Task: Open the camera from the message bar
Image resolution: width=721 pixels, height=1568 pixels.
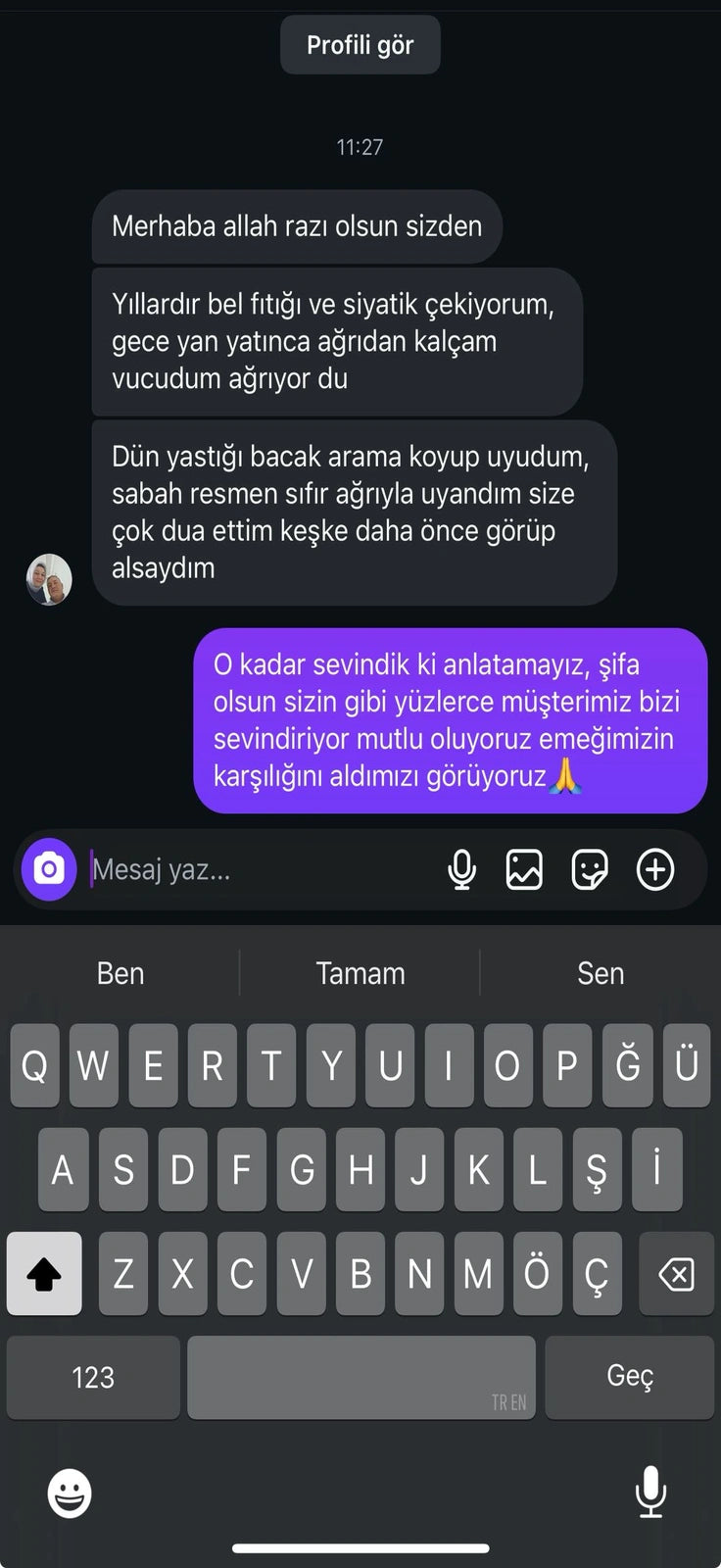Action: point(49,869)
